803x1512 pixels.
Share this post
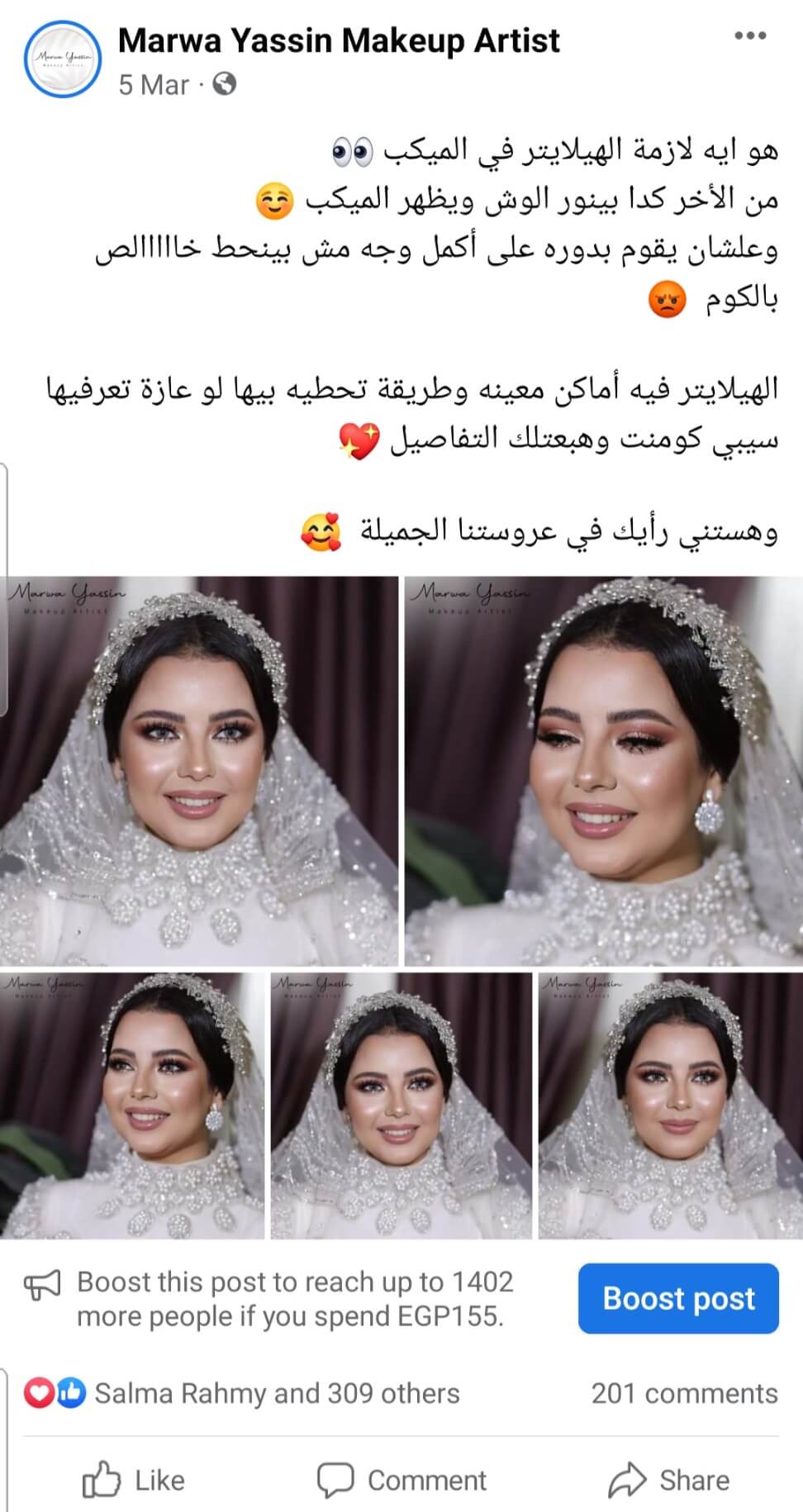click(x=669, y=1480)
